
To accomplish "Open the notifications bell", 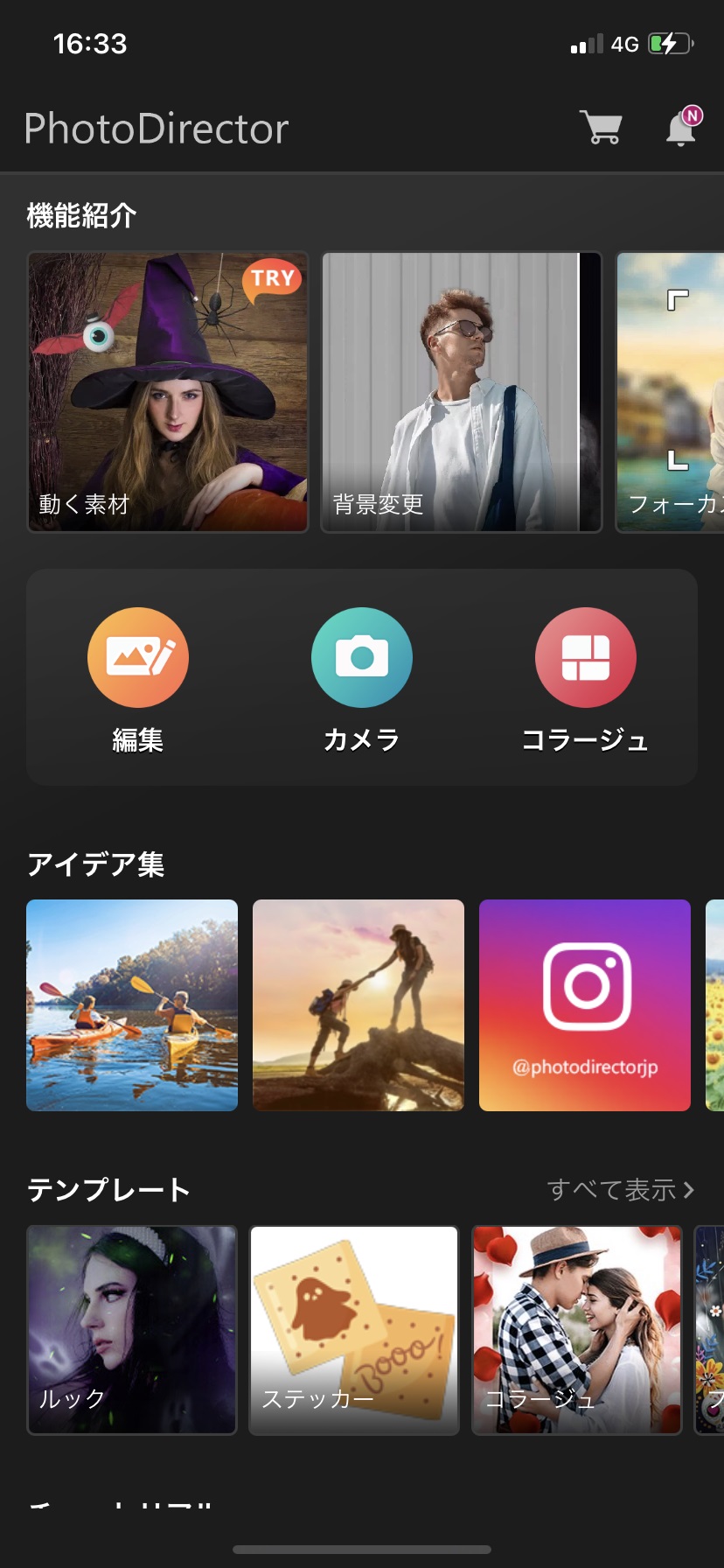I will pos(682,129).
